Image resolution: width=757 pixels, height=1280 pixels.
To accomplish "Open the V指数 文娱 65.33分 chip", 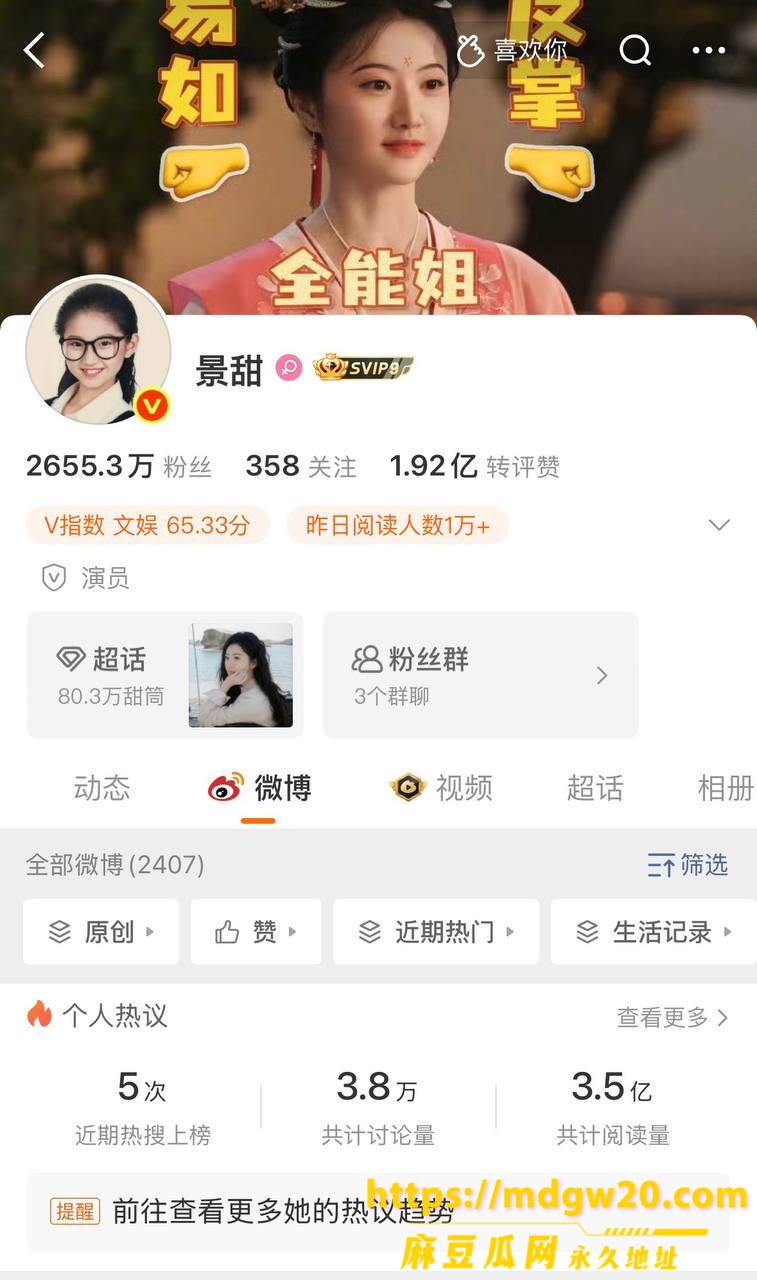I will pos(148,525).
